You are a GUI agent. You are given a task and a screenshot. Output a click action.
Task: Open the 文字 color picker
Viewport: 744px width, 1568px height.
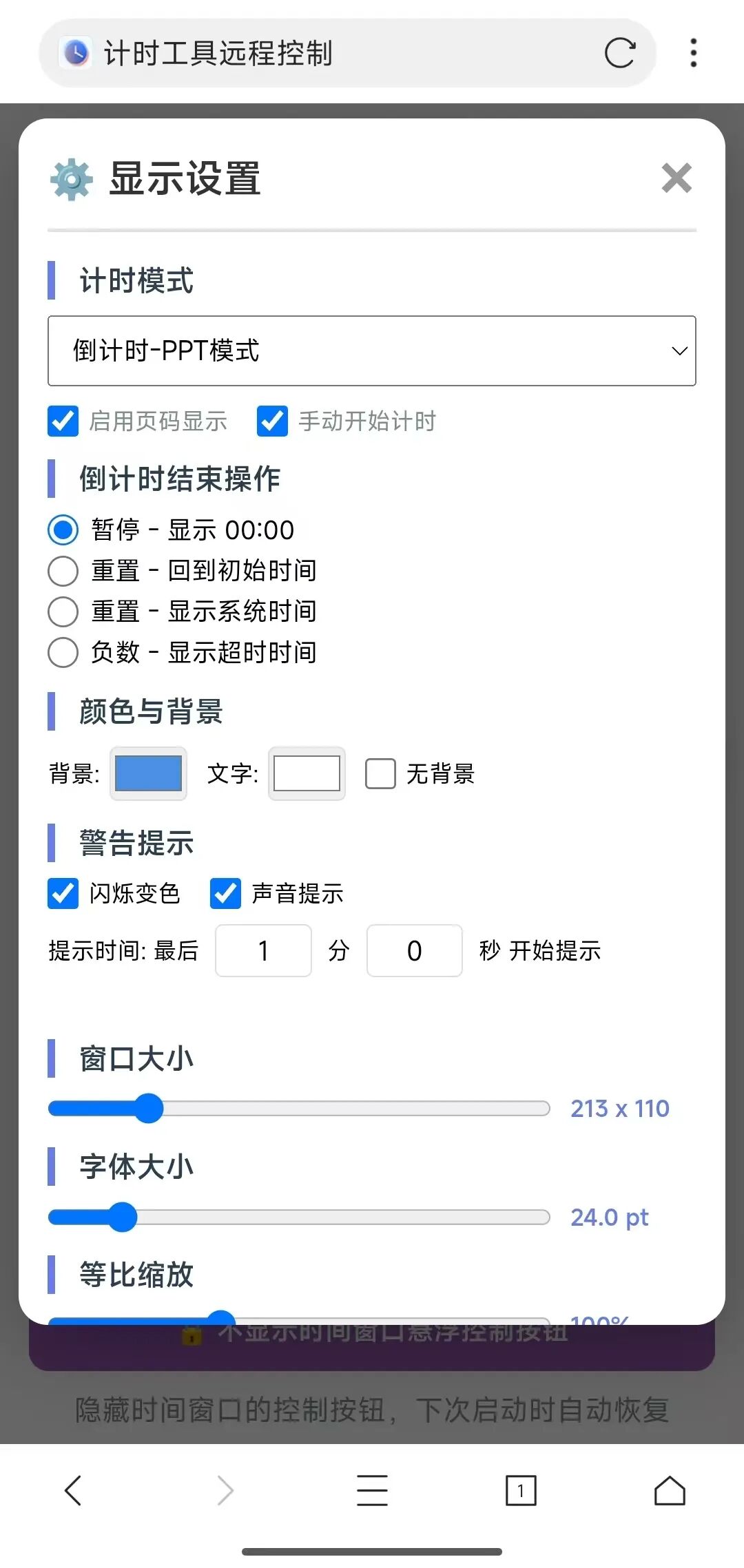(307, 773)
